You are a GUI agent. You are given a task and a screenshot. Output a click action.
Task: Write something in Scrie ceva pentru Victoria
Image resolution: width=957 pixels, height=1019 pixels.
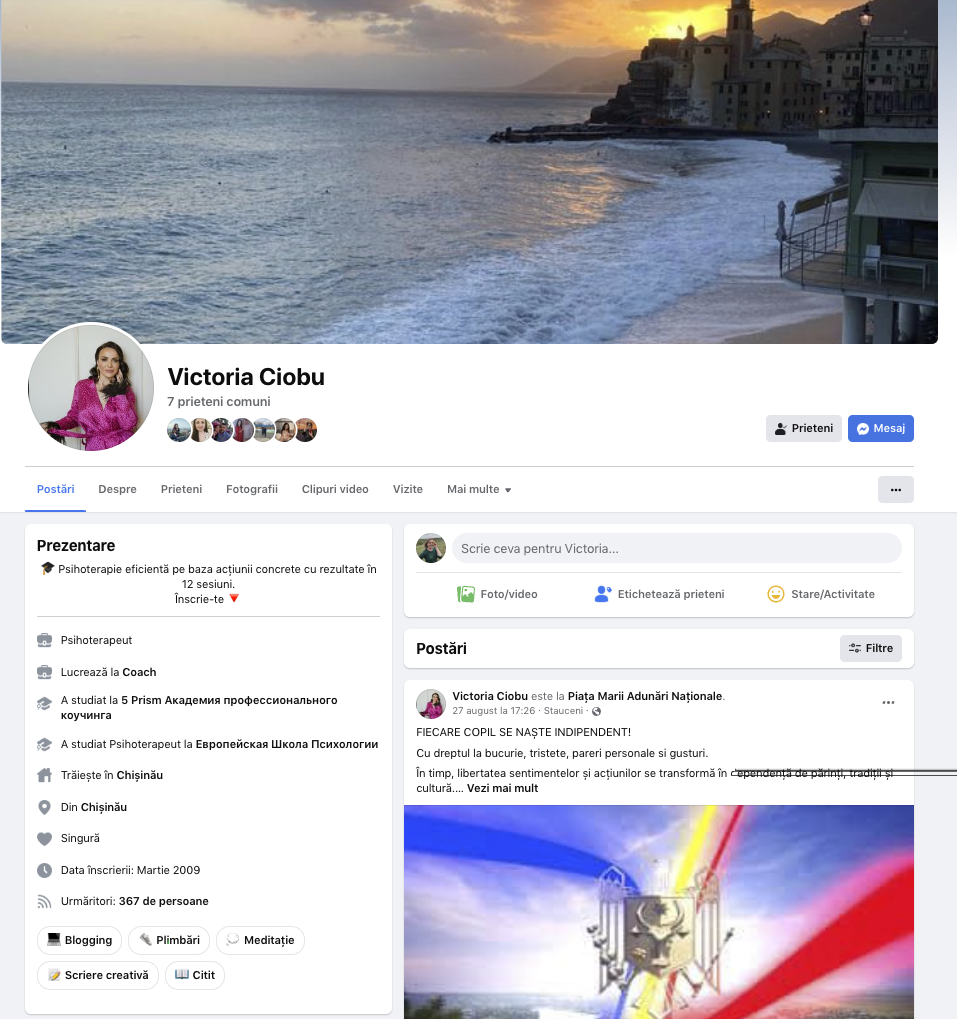[676, 548]
